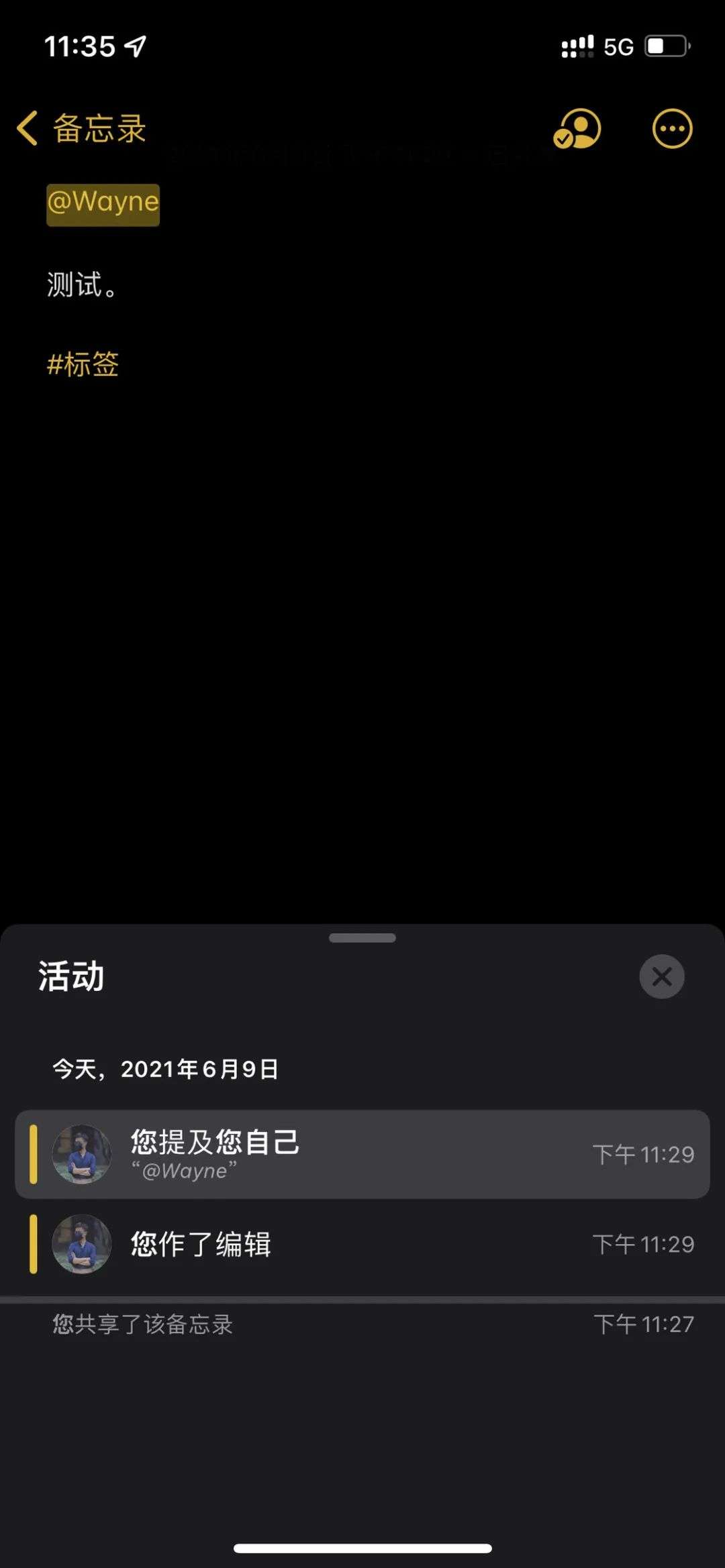Open the more options ellipsis icon

671,129
